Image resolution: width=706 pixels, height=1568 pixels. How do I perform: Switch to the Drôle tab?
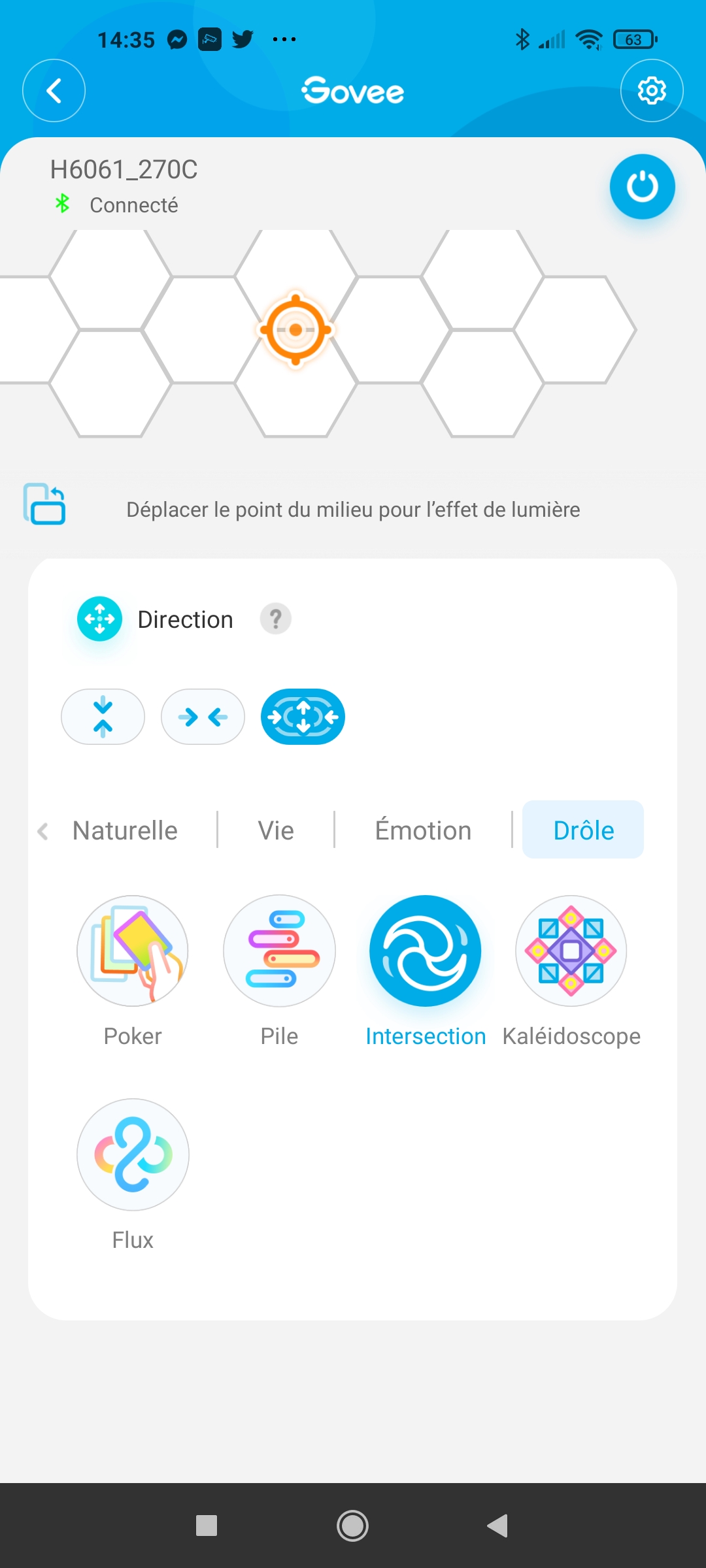[583, 830]
